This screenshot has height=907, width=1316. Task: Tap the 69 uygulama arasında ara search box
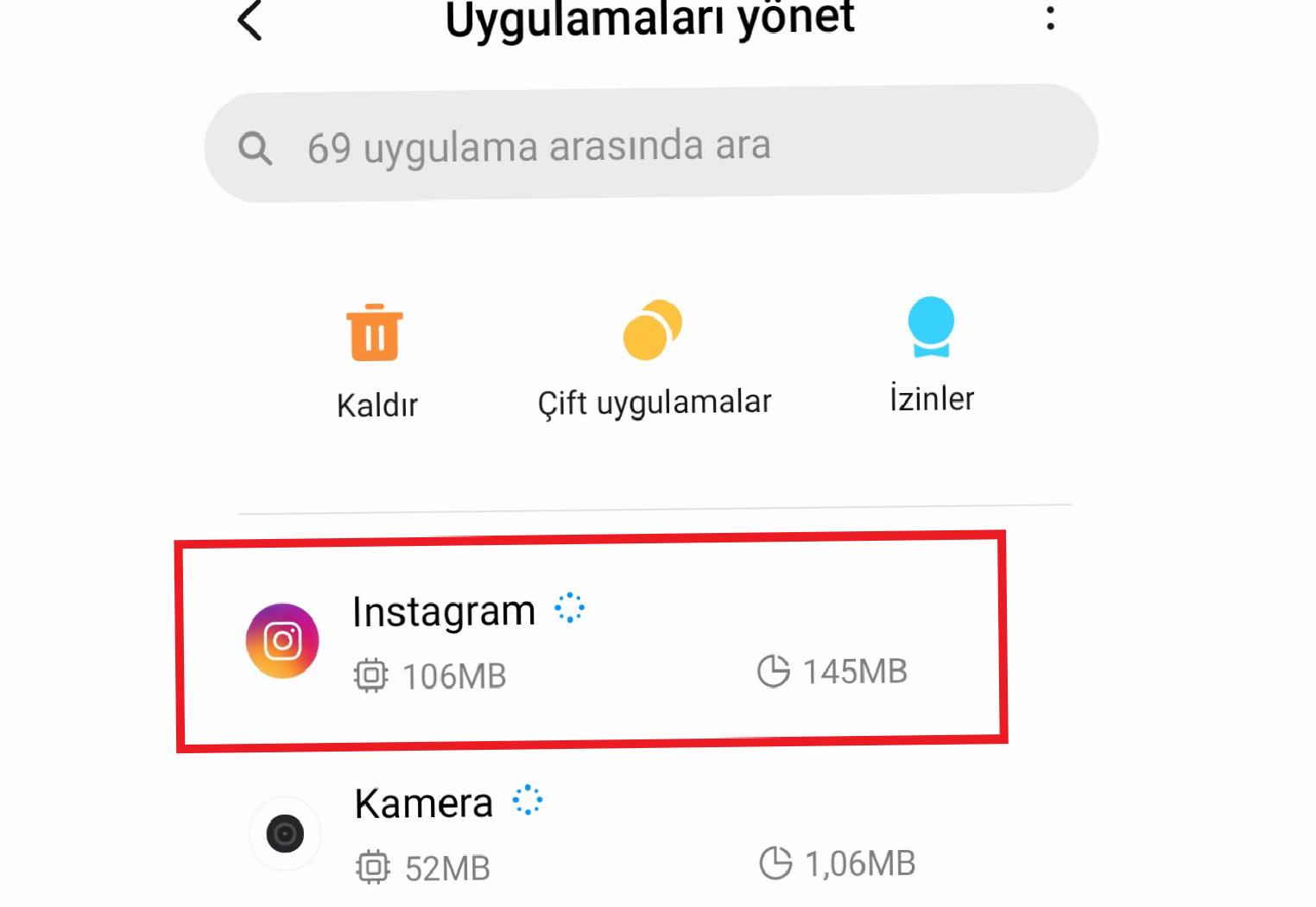pyautogui.click(x=650, y=145)
